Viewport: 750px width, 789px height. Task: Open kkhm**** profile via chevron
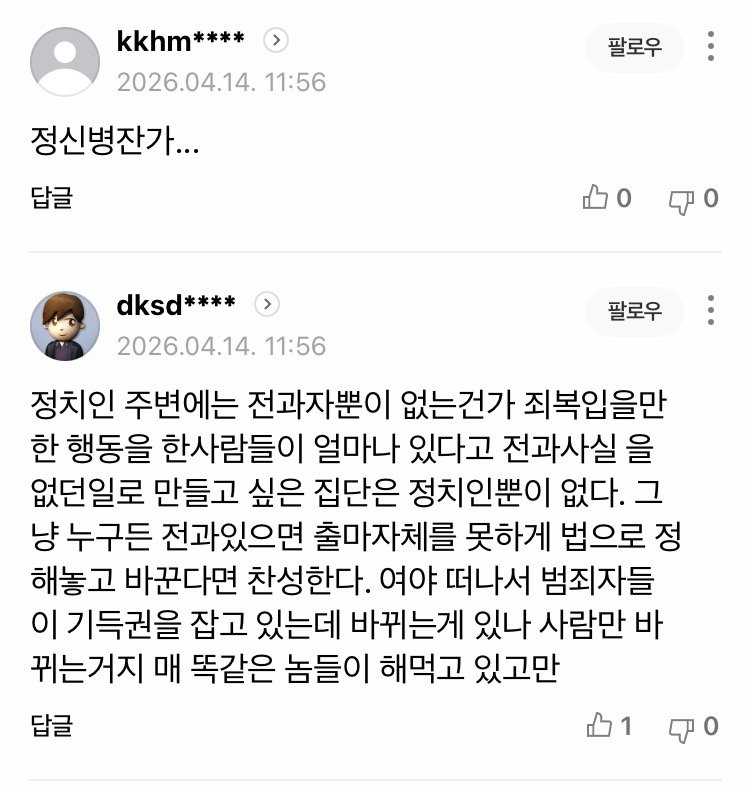pyautogui.click(x=276, y=41)
